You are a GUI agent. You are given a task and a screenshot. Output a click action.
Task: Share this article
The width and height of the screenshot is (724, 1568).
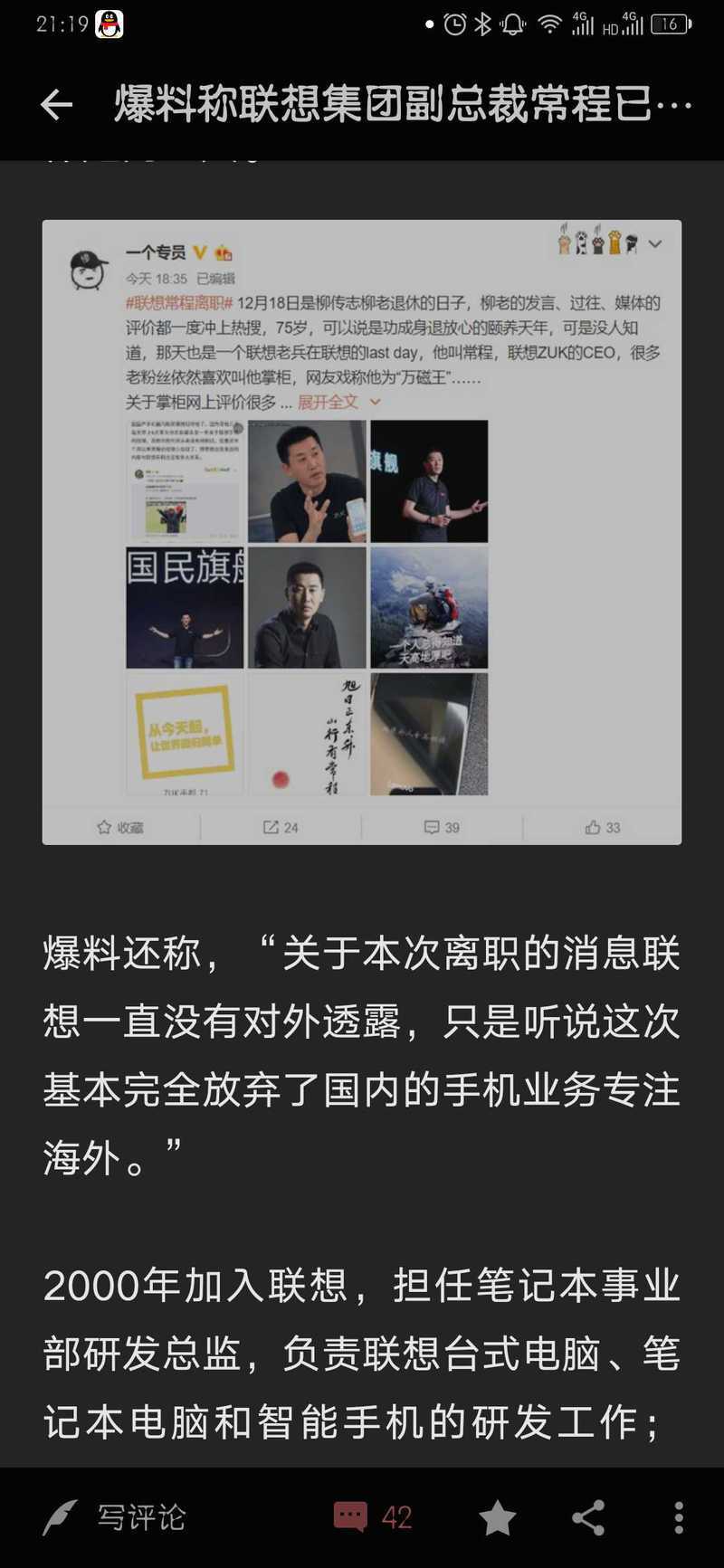pyautogui.click(x=588, y=1517)
